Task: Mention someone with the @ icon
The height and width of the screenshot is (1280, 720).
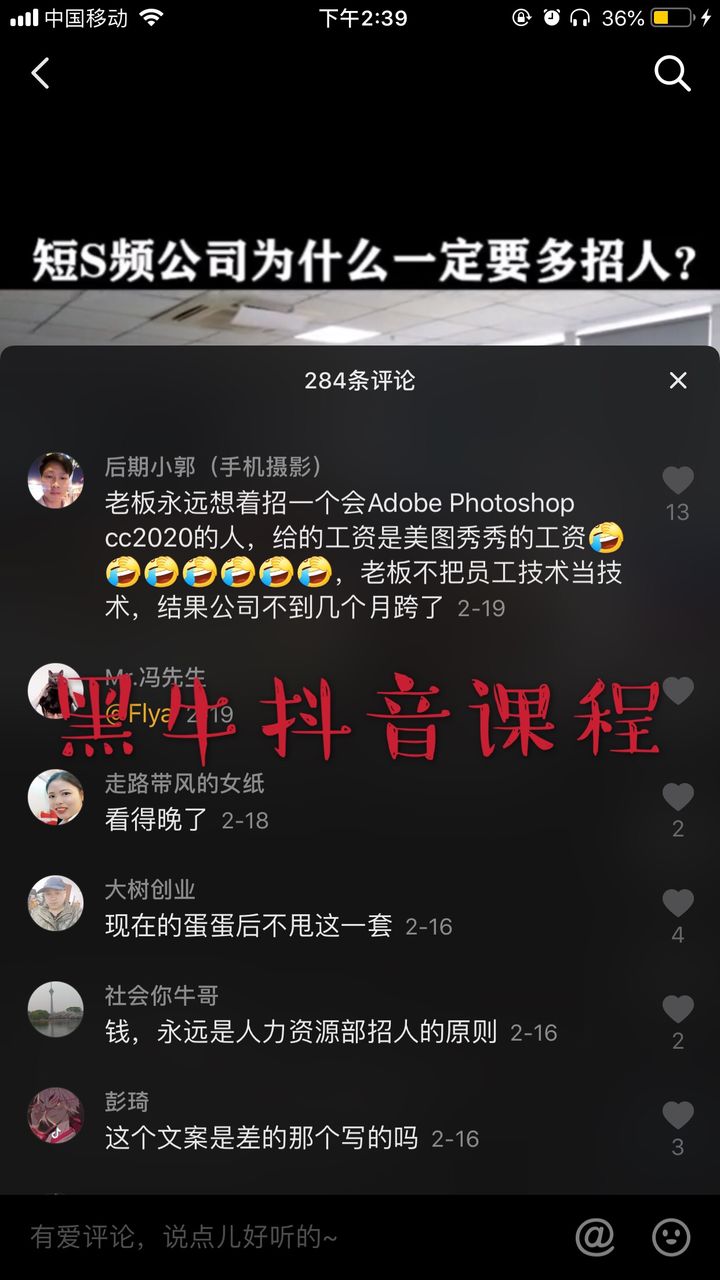Action: coord(595,1237)
